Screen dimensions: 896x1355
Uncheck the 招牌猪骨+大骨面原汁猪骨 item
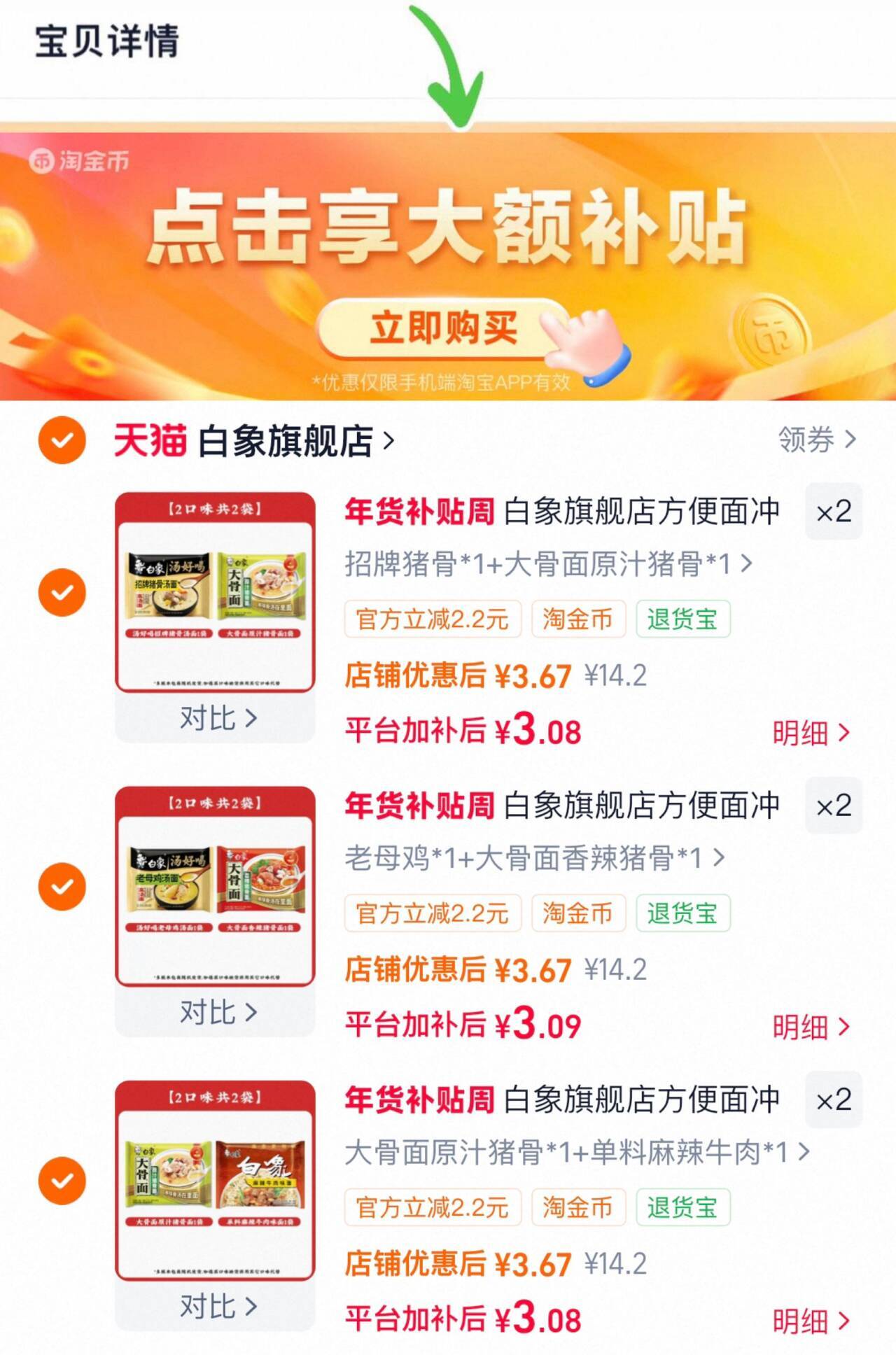(62, 592)
